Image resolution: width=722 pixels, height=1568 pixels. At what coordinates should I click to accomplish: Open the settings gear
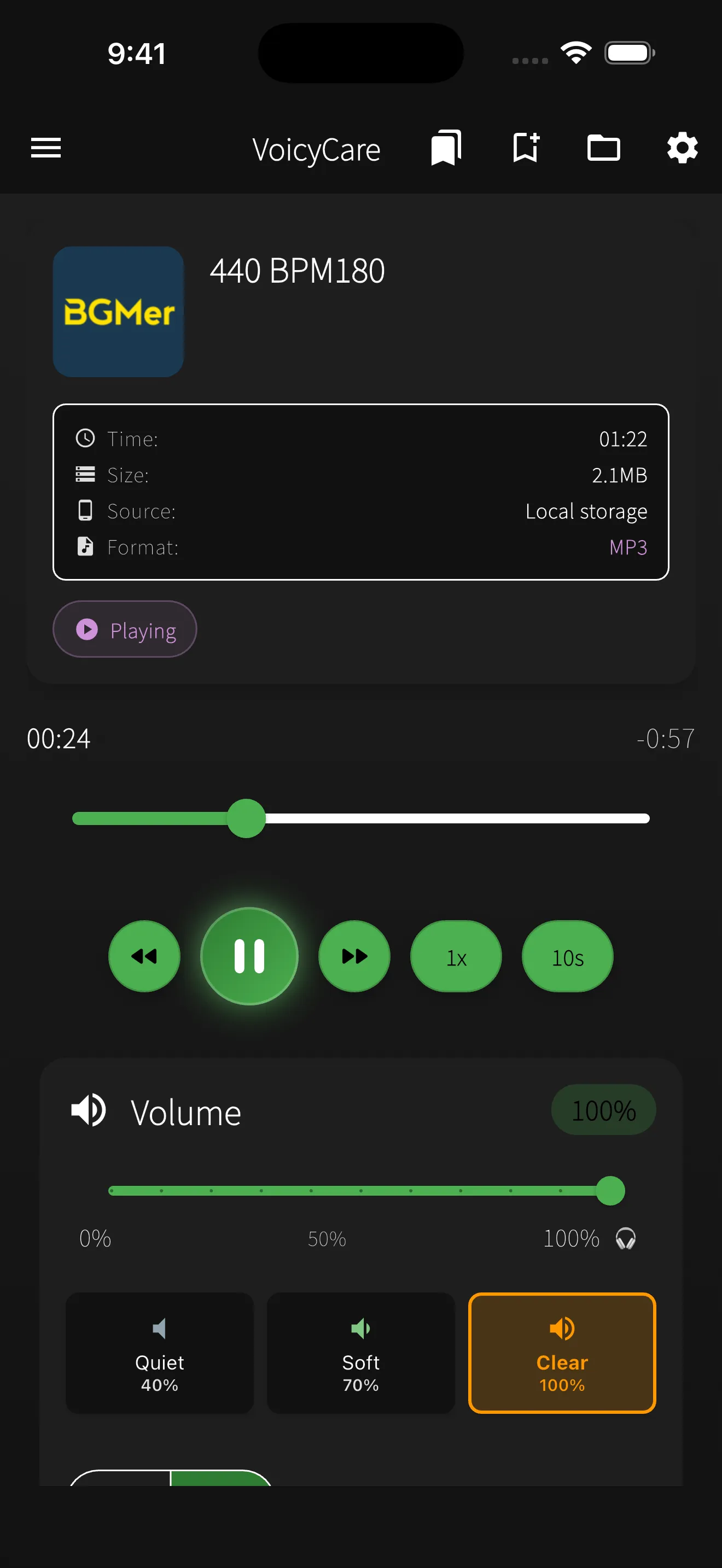click(x=683, y=148)
